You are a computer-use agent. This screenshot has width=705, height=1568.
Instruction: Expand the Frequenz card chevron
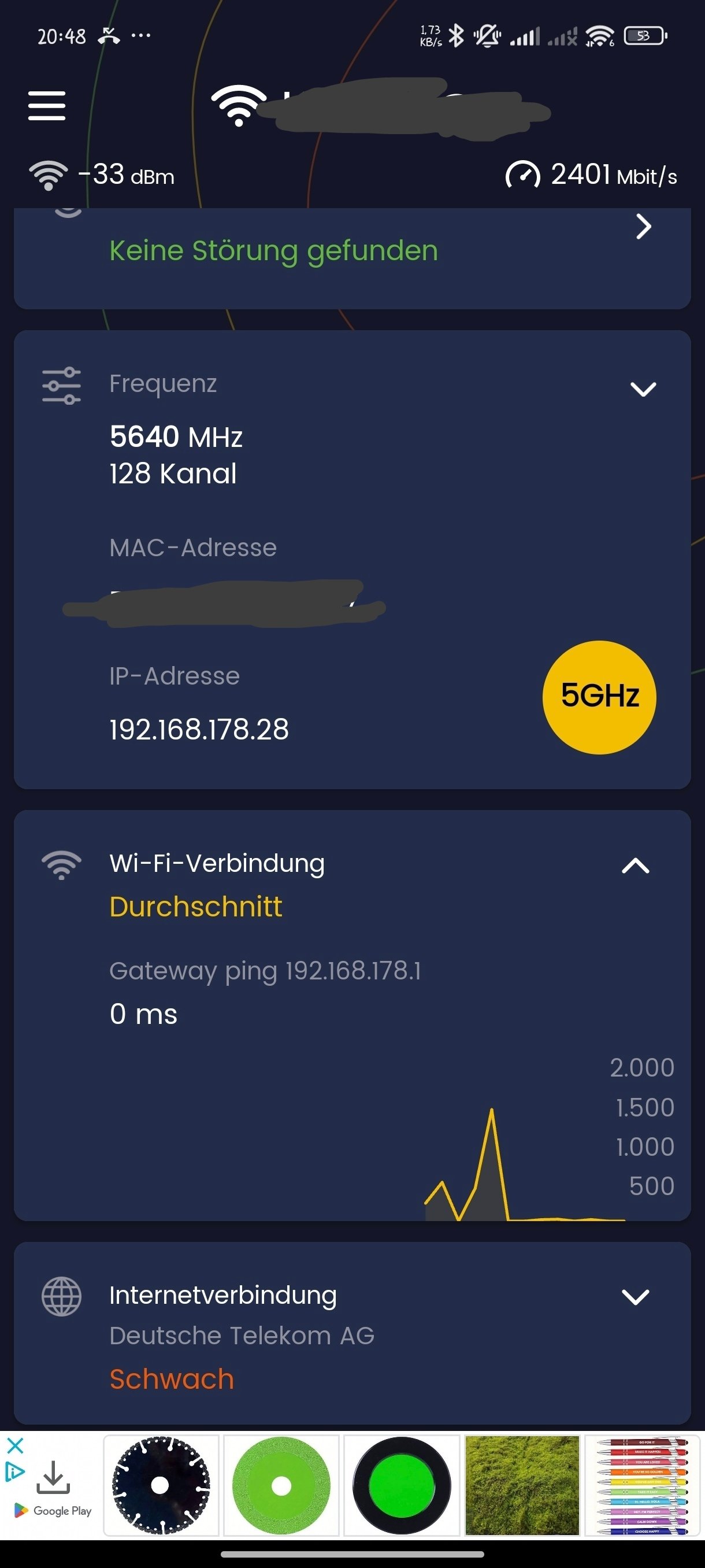pyautogui.click(x=643, y=389)
